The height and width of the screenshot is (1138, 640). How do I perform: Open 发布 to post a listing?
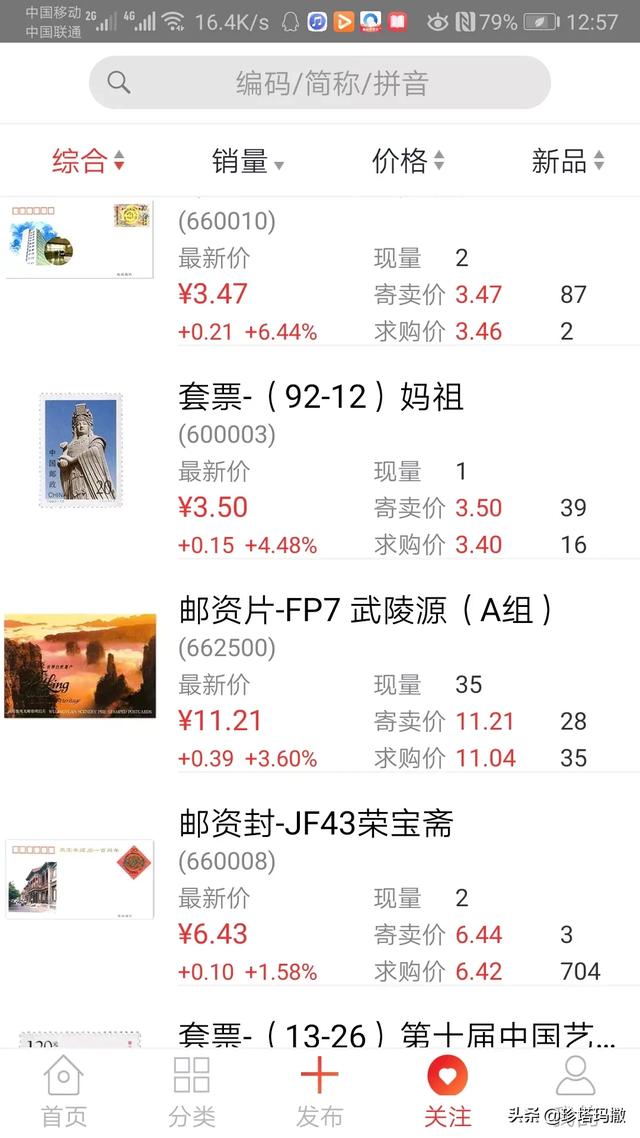pos(320,1092)
